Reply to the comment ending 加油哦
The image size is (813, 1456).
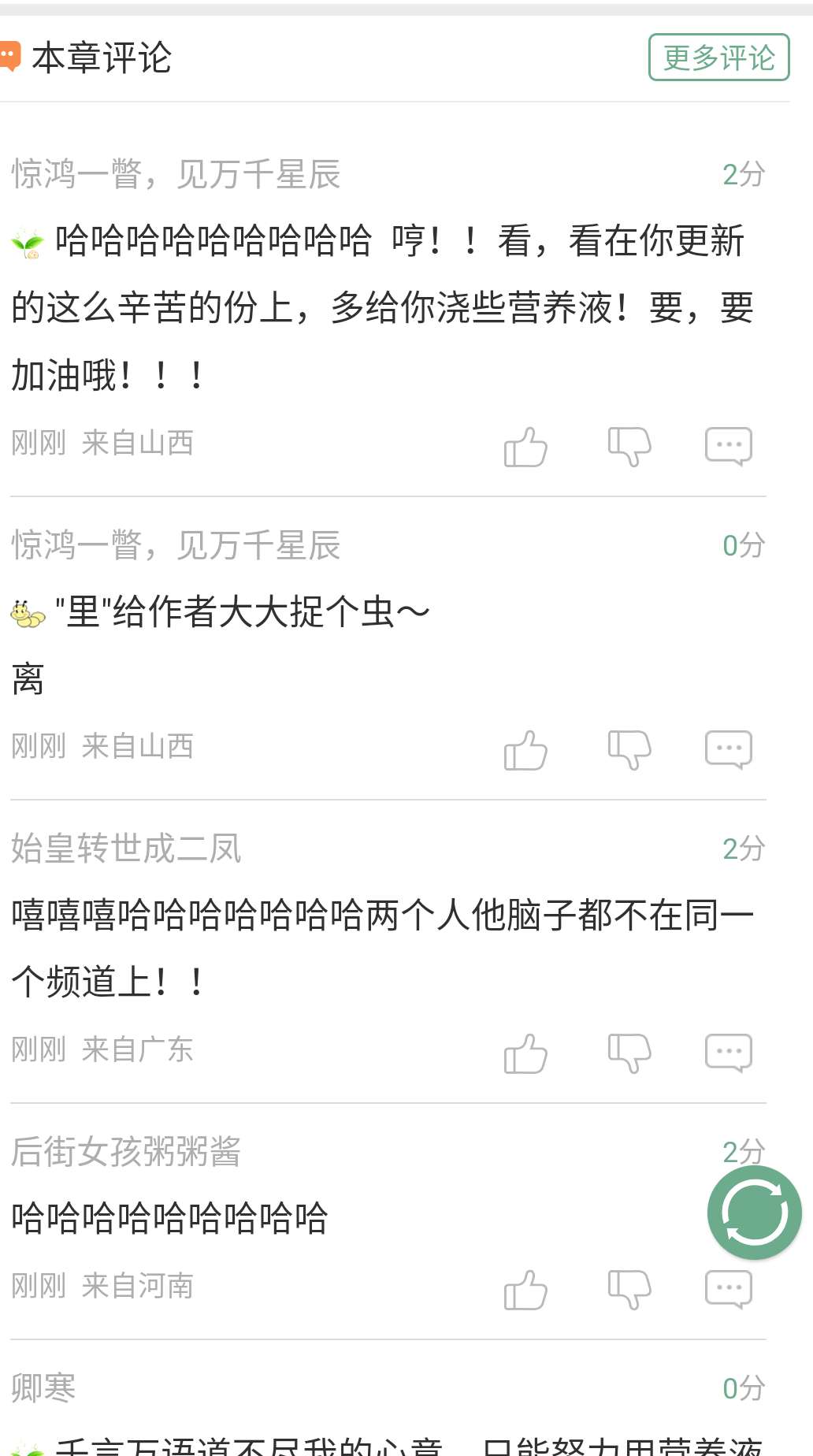[729, 446]
